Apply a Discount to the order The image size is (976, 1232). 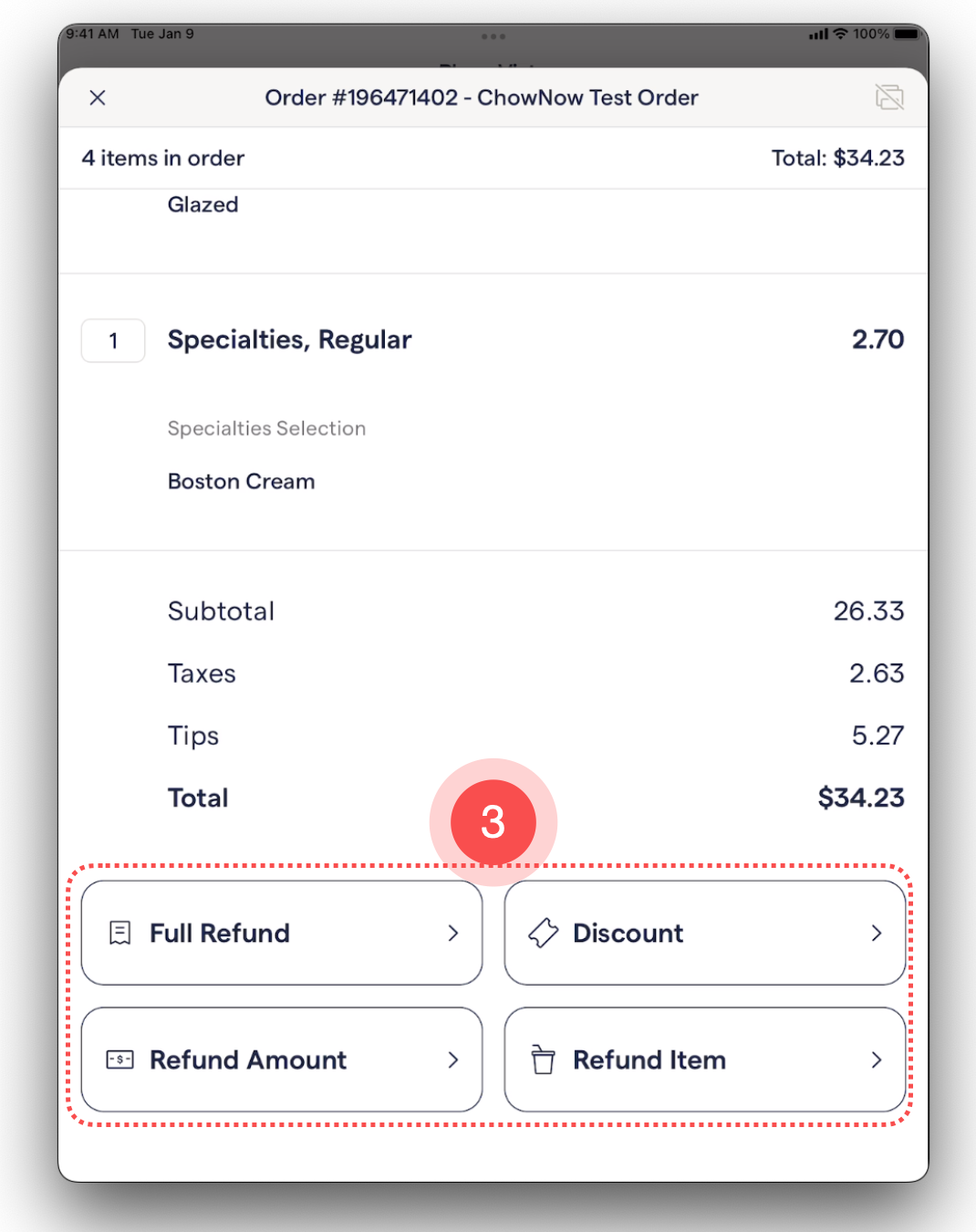pos(704,933)
